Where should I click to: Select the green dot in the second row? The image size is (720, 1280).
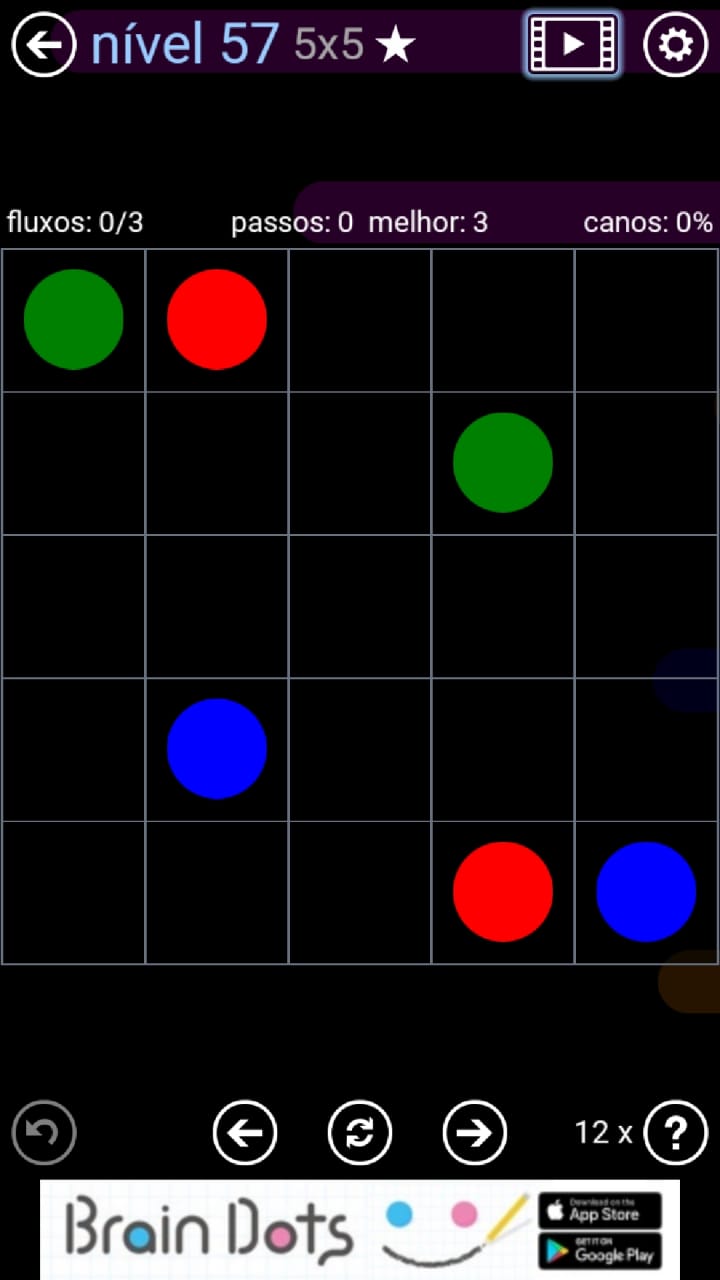(503, 463)
